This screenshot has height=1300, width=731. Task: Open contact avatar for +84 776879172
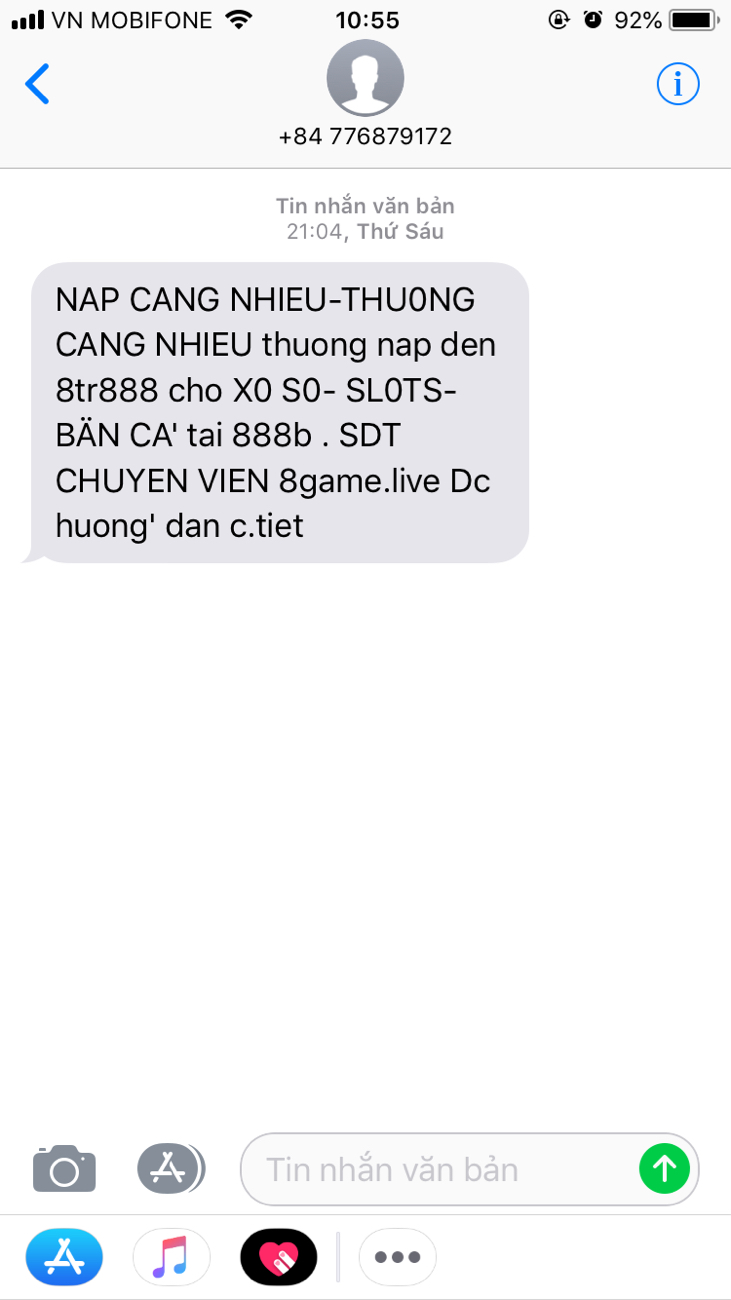pyautogui.click(x=365, y=78)
